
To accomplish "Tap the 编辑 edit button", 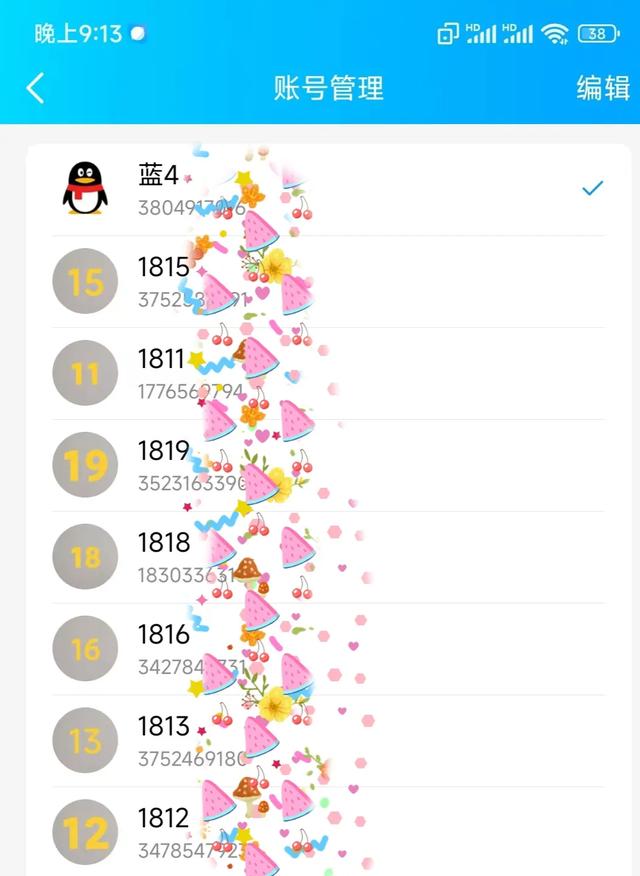I will point(603,88).
